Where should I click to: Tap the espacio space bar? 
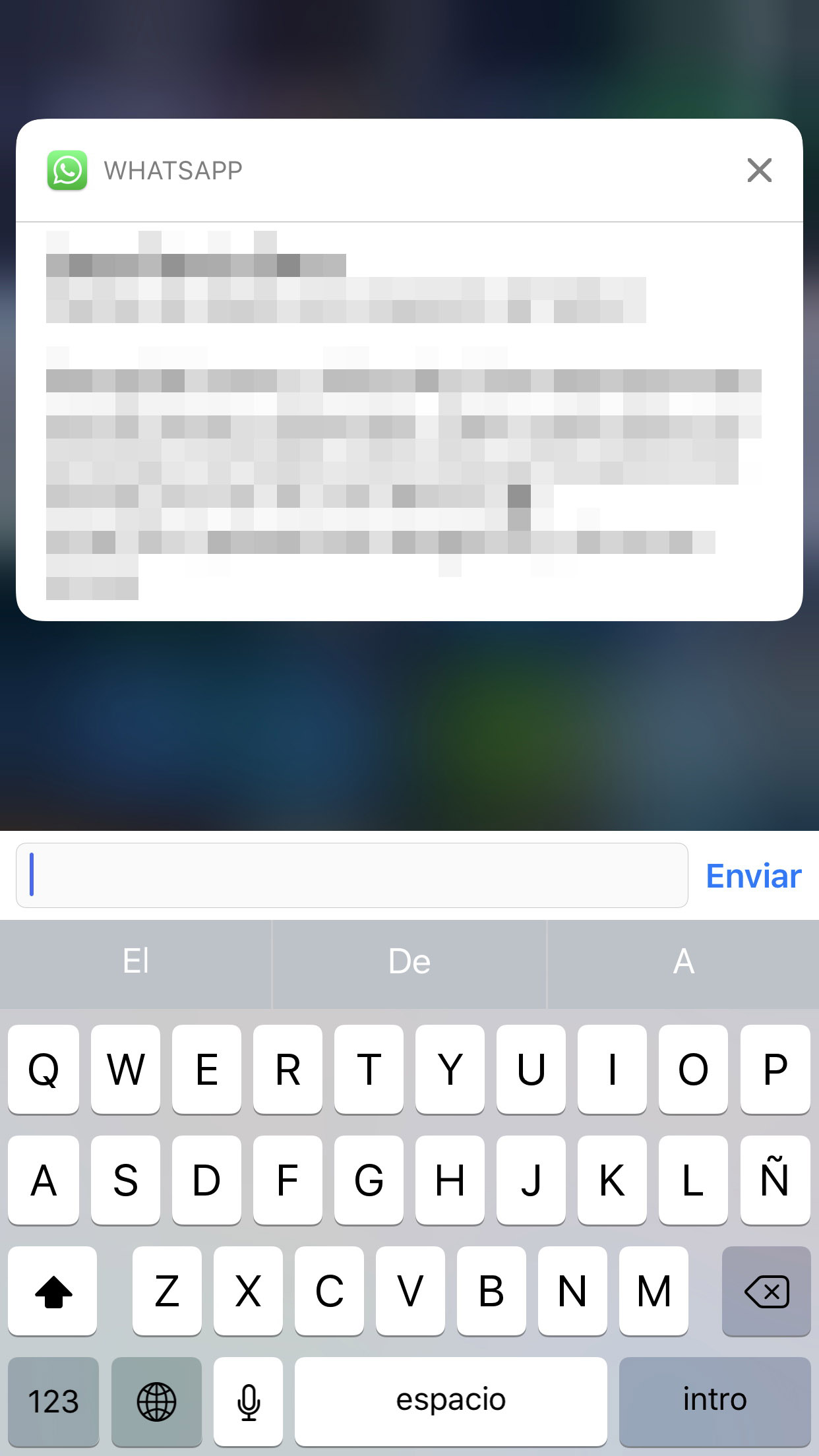click(450, 1401)
